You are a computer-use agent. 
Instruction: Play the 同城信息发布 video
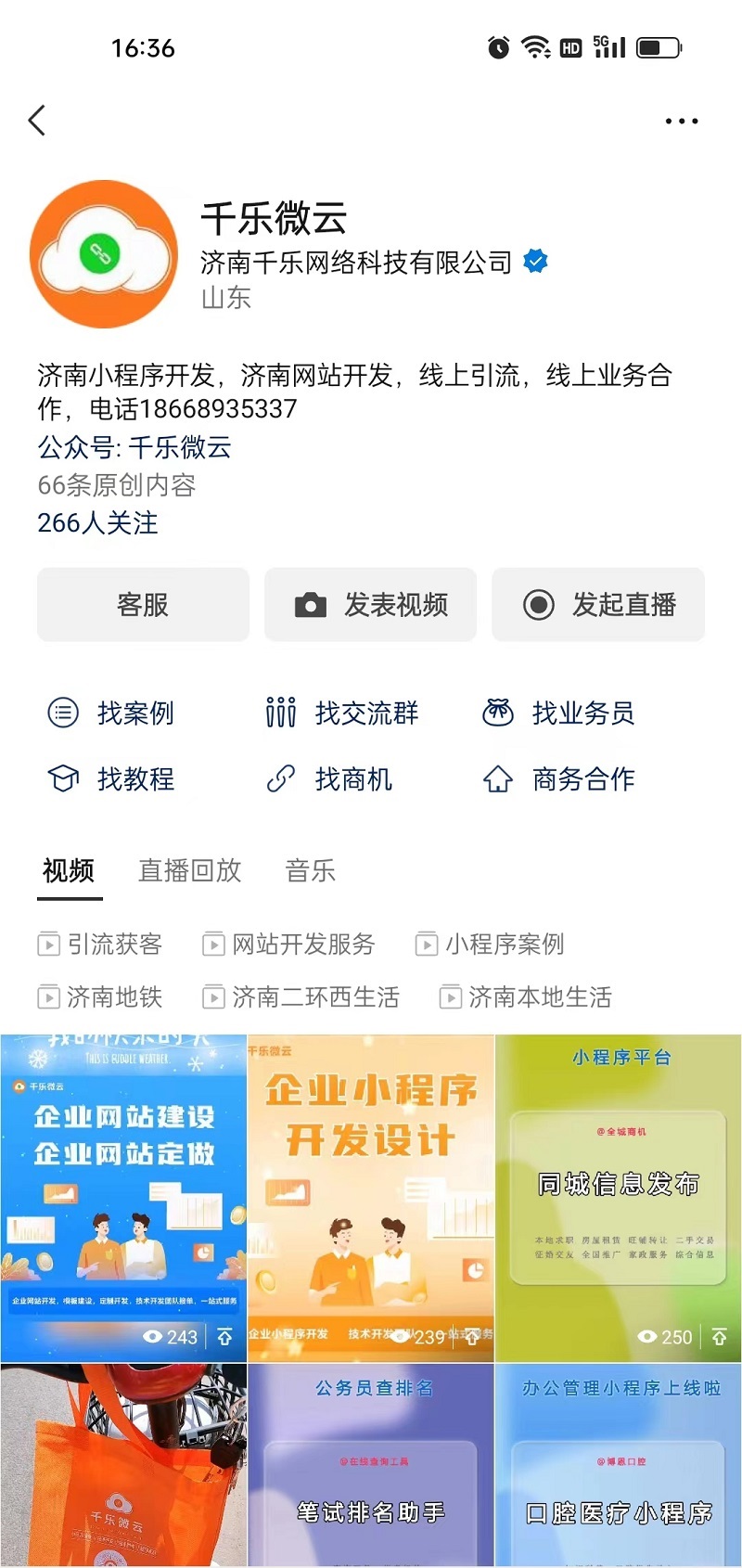(x=619, y=1197)
